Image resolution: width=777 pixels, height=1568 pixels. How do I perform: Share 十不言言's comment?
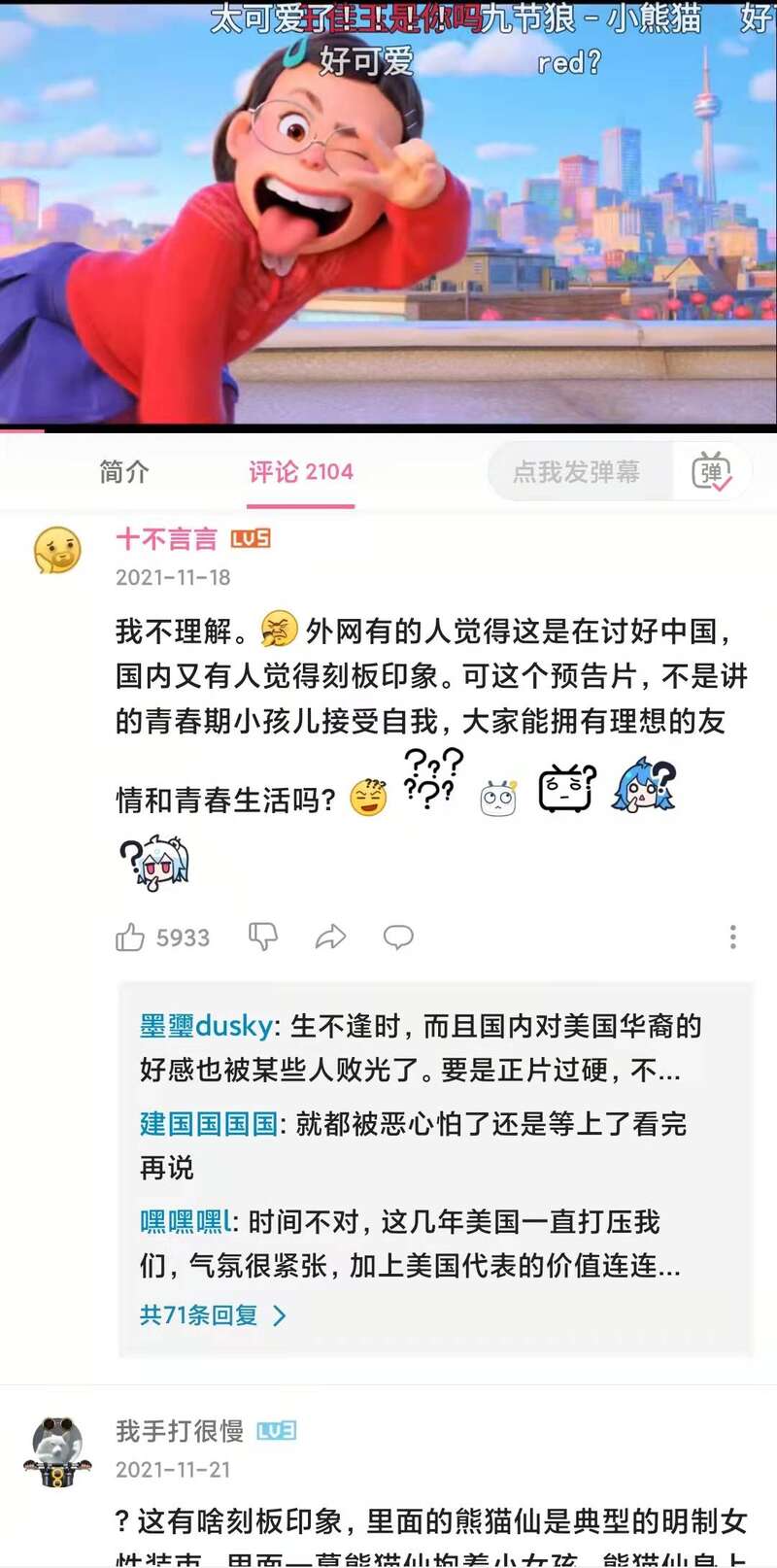330,937
